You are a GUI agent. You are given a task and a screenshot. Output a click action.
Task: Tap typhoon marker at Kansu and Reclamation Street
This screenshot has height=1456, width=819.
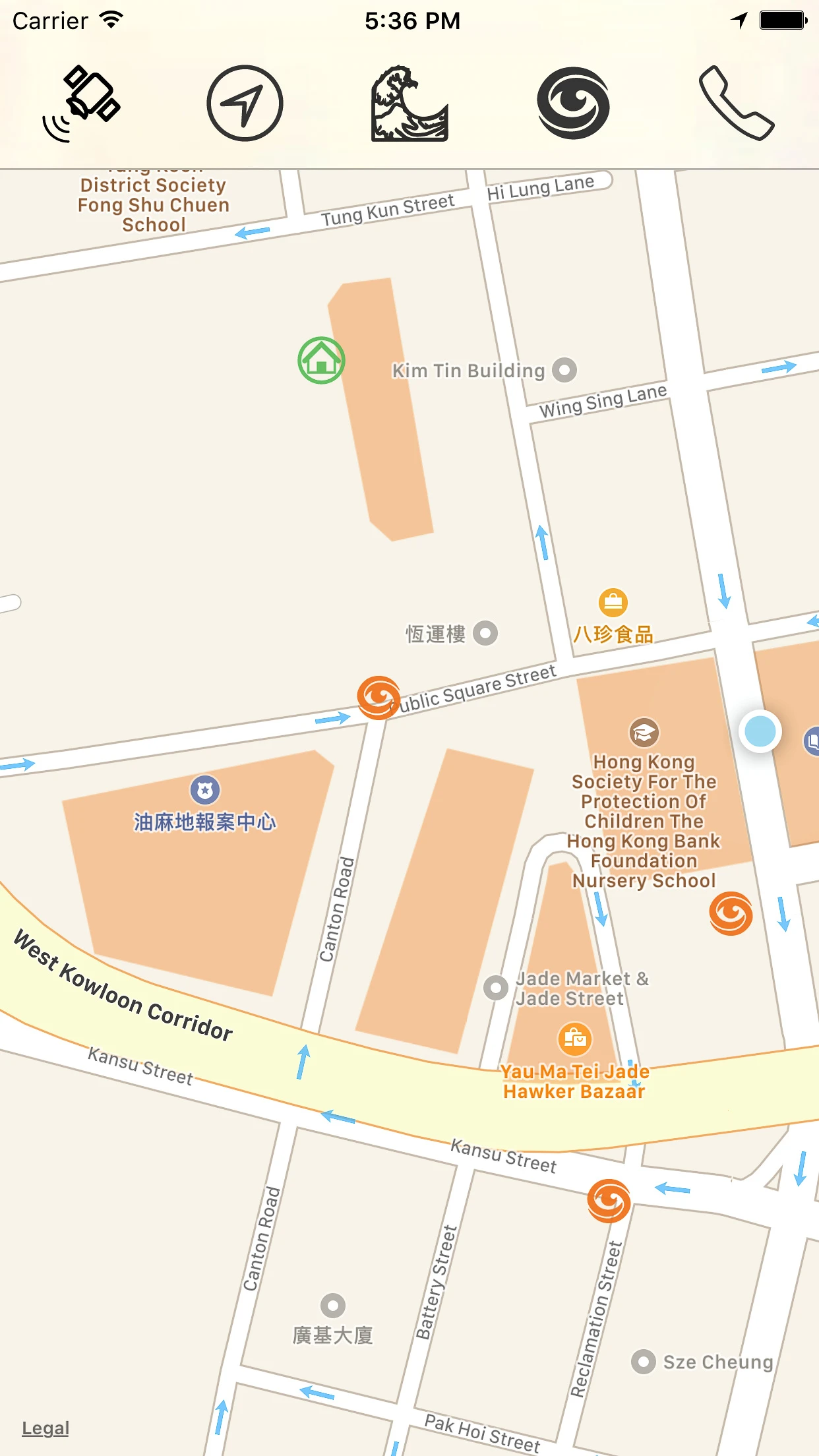pos(609,1201)
